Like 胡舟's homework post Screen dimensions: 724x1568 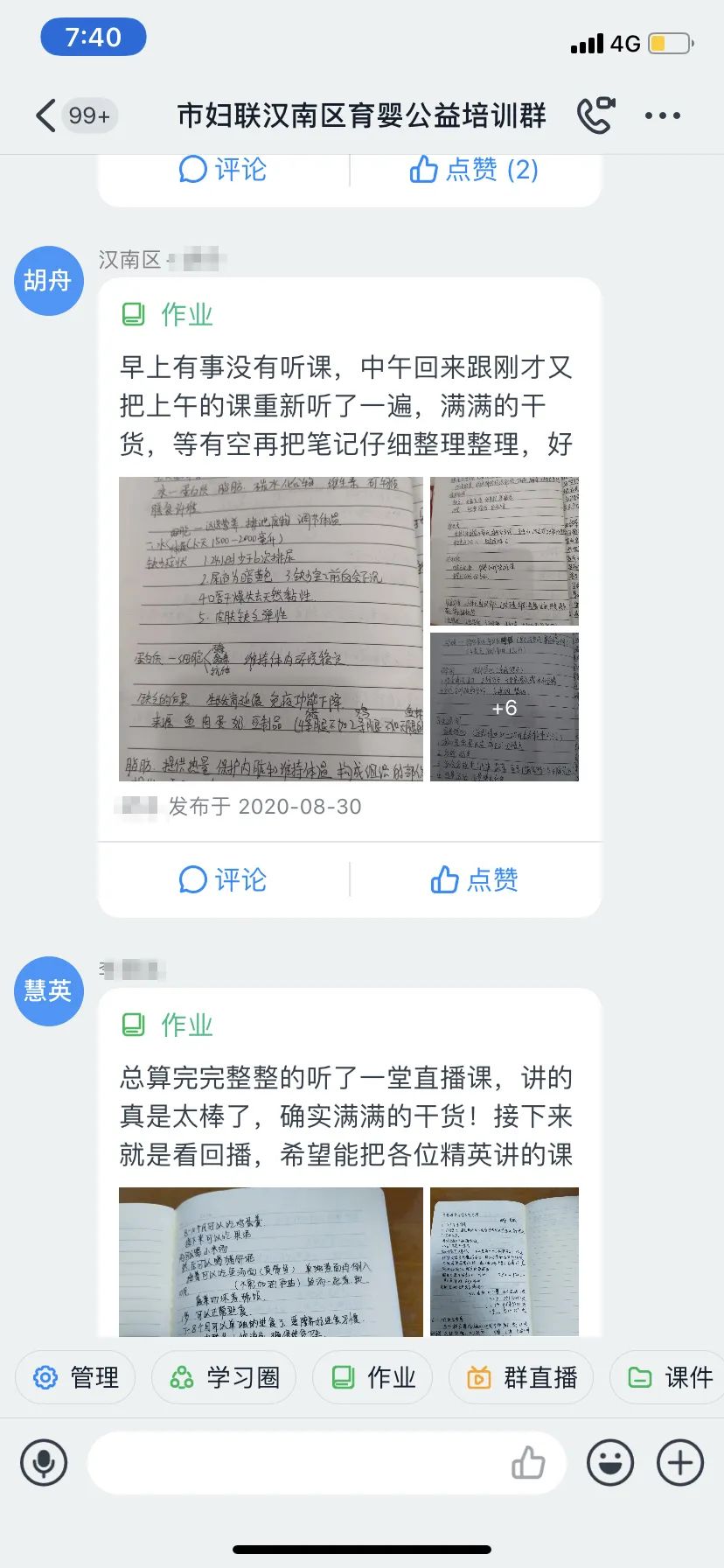click(x=474, y=879)
